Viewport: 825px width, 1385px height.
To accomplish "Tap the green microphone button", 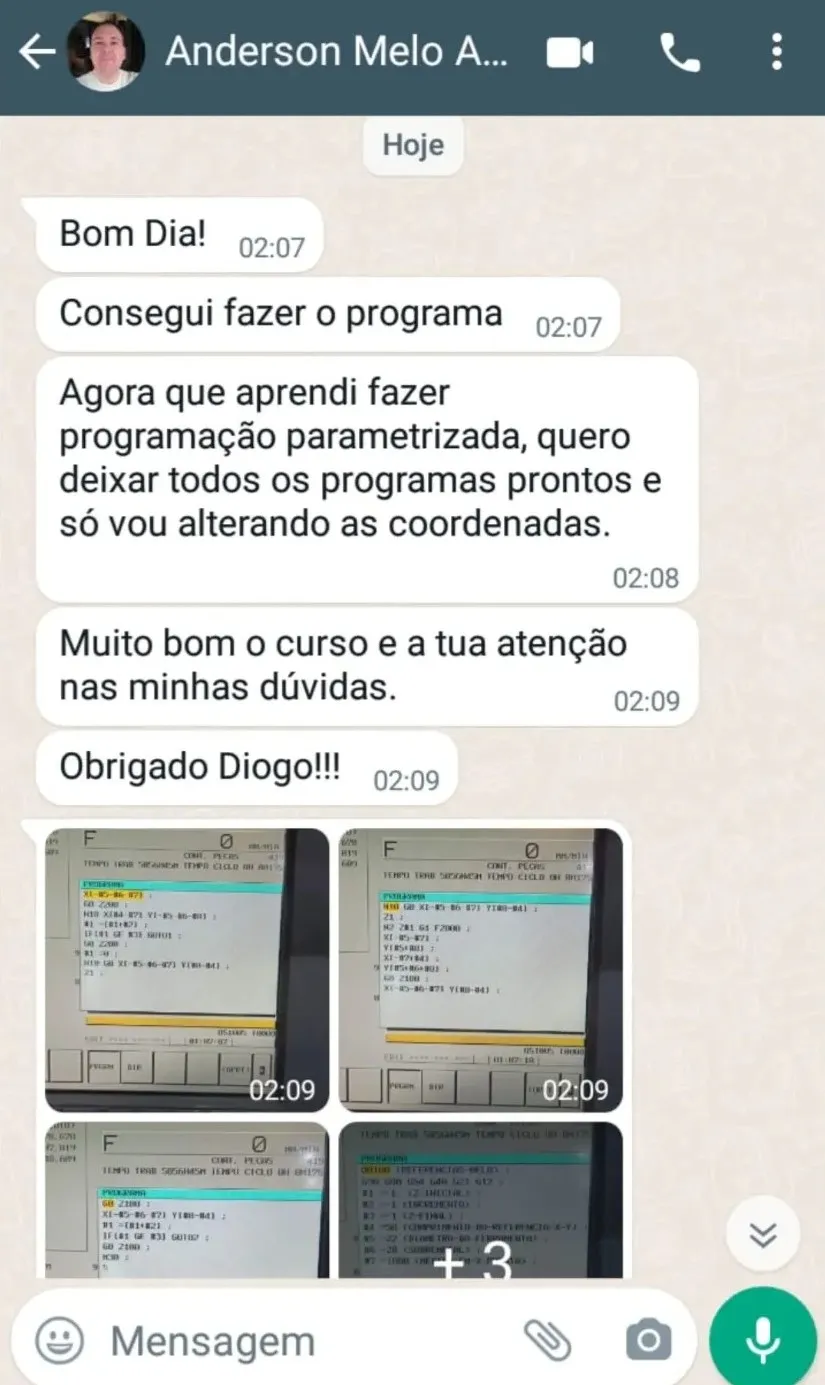I will click(x=763, y=1337).
